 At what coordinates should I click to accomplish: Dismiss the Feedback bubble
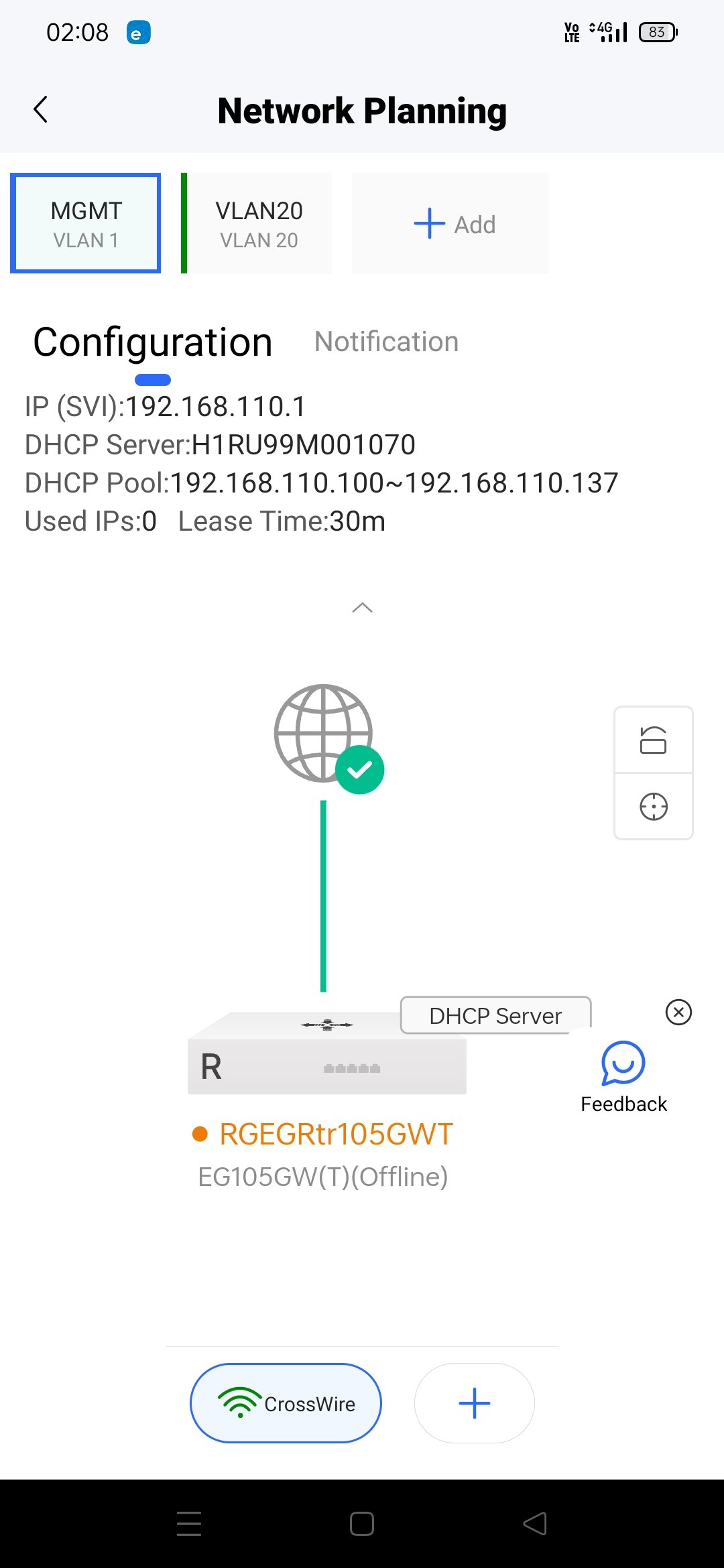[x=678, y=1012]
